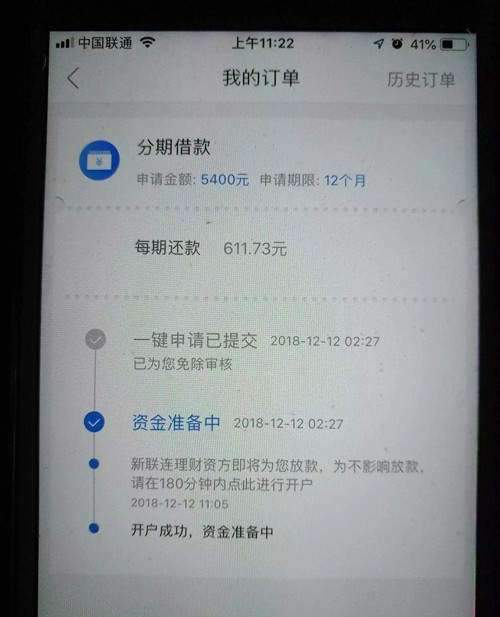Open 历史订单 order history

pos(421,79)
